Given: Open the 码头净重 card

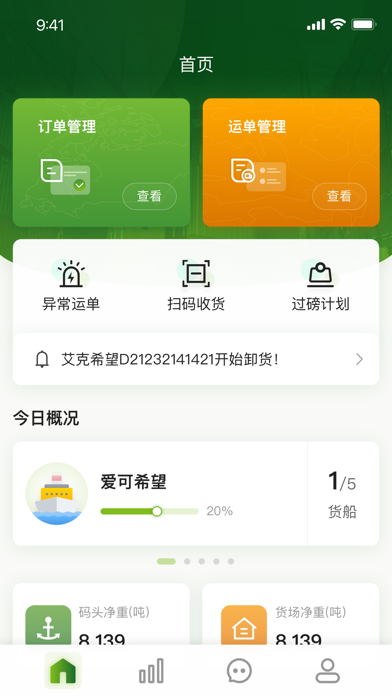Looking at the screenshot, I should click(x=101, y=614).
